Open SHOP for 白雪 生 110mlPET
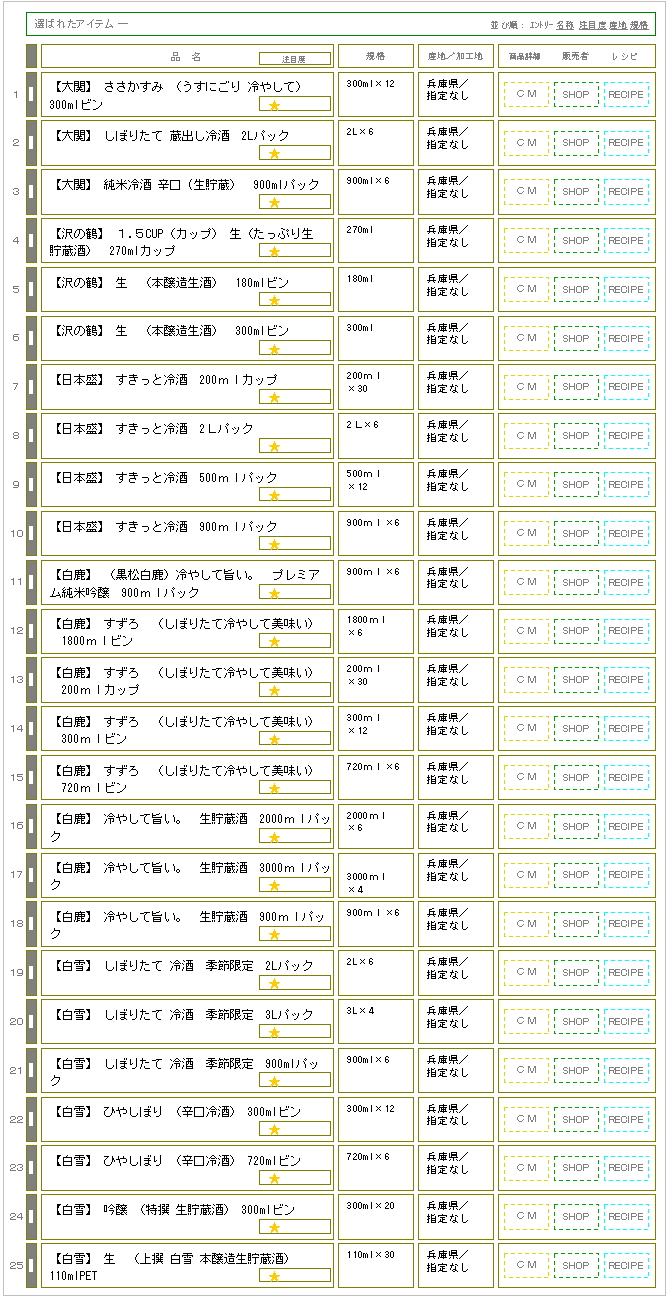Viewport: 668px width, 1298px height. [x=576, y=1266]
